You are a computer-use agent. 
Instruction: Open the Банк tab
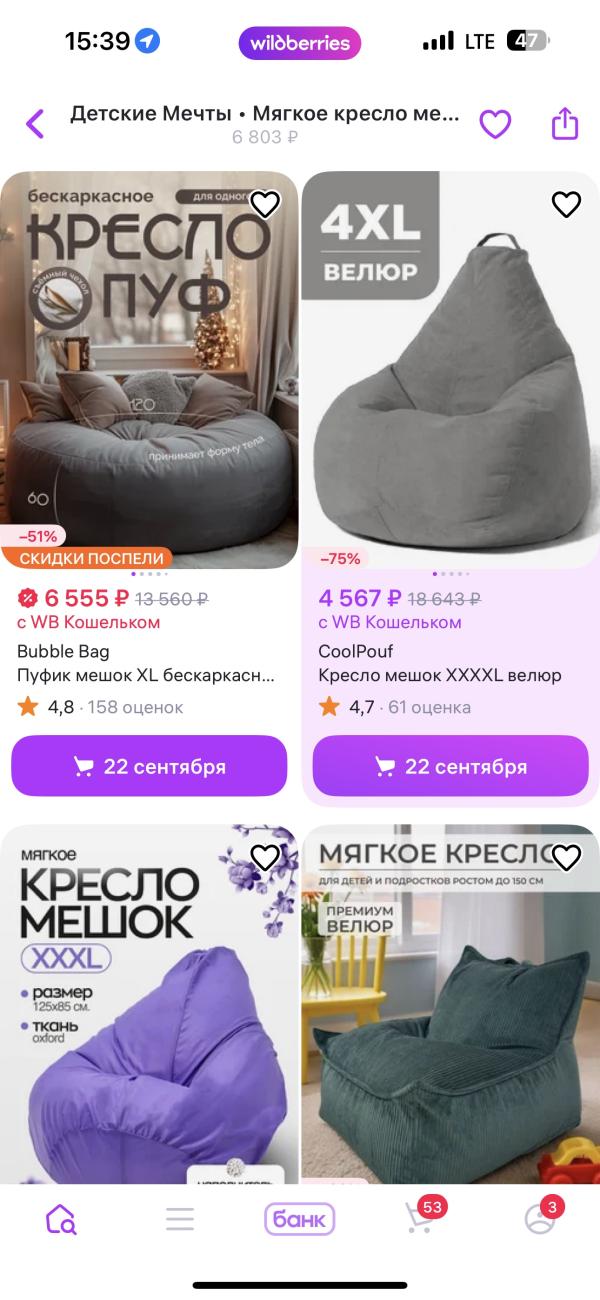[x=300, y=1219]
